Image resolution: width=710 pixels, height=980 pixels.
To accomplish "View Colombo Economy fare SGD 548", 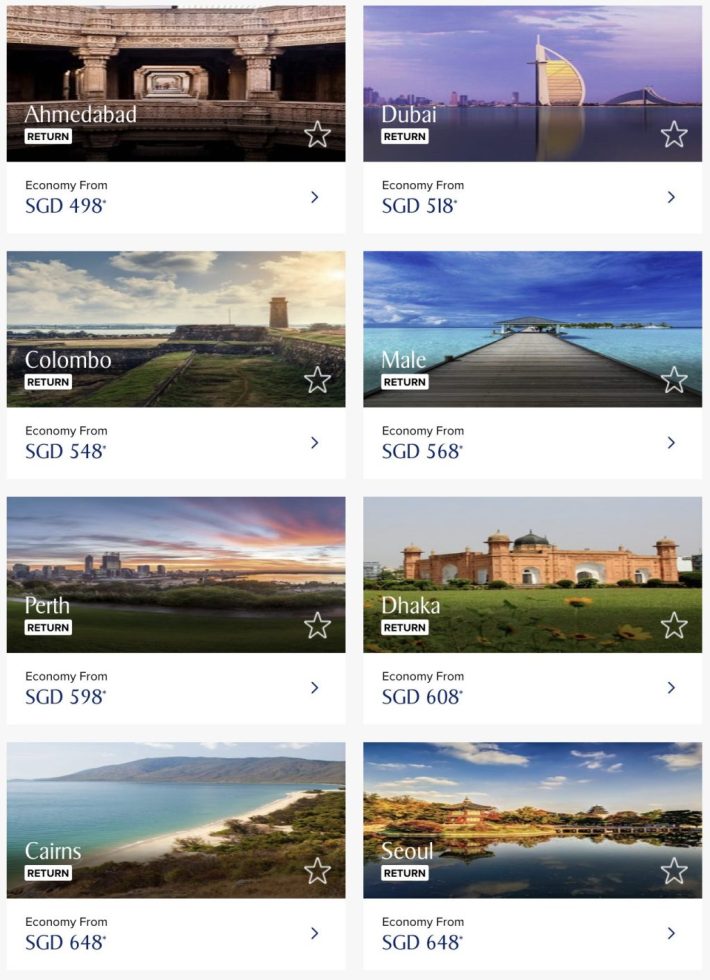I will (x=175, y=443).
